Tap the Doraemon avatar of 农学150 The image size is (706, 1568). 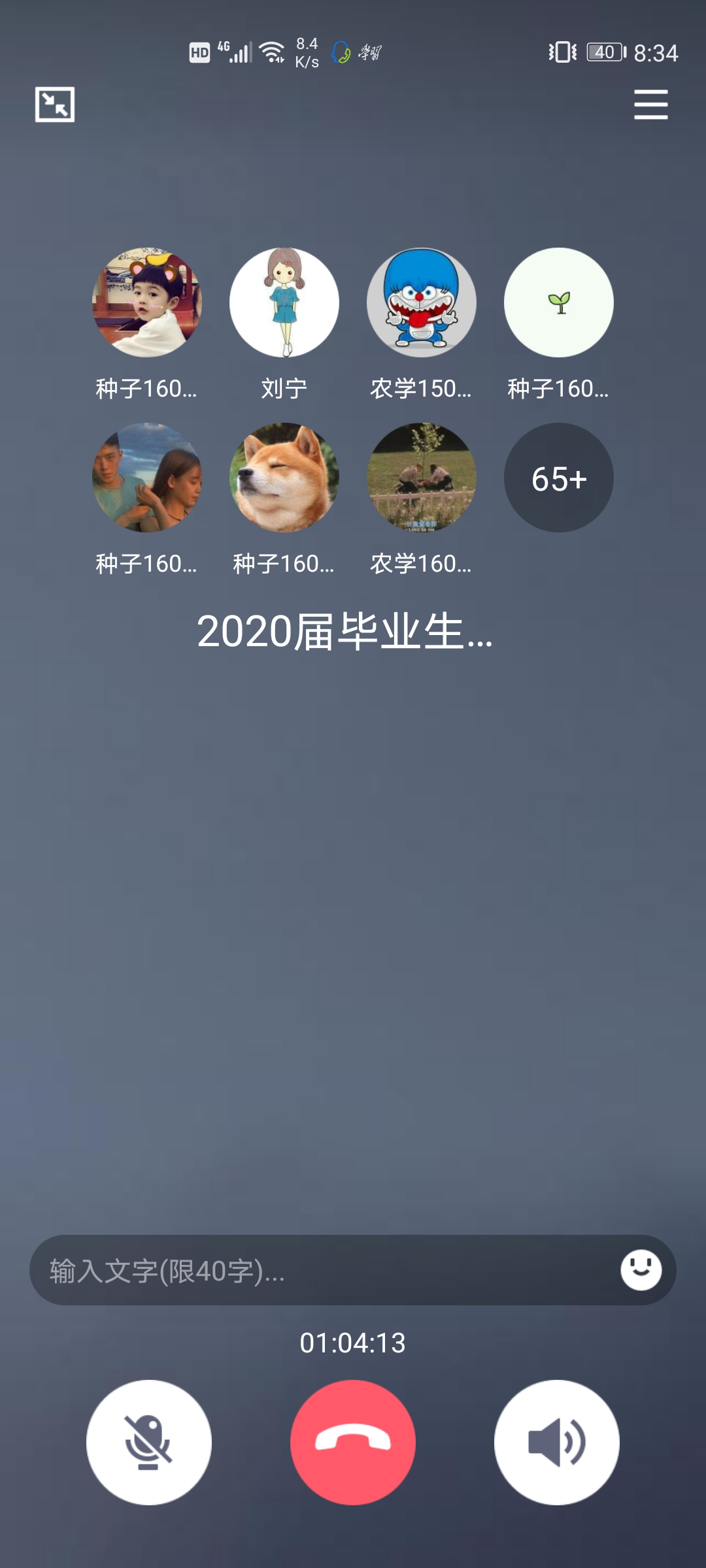(x=422, y=302)
